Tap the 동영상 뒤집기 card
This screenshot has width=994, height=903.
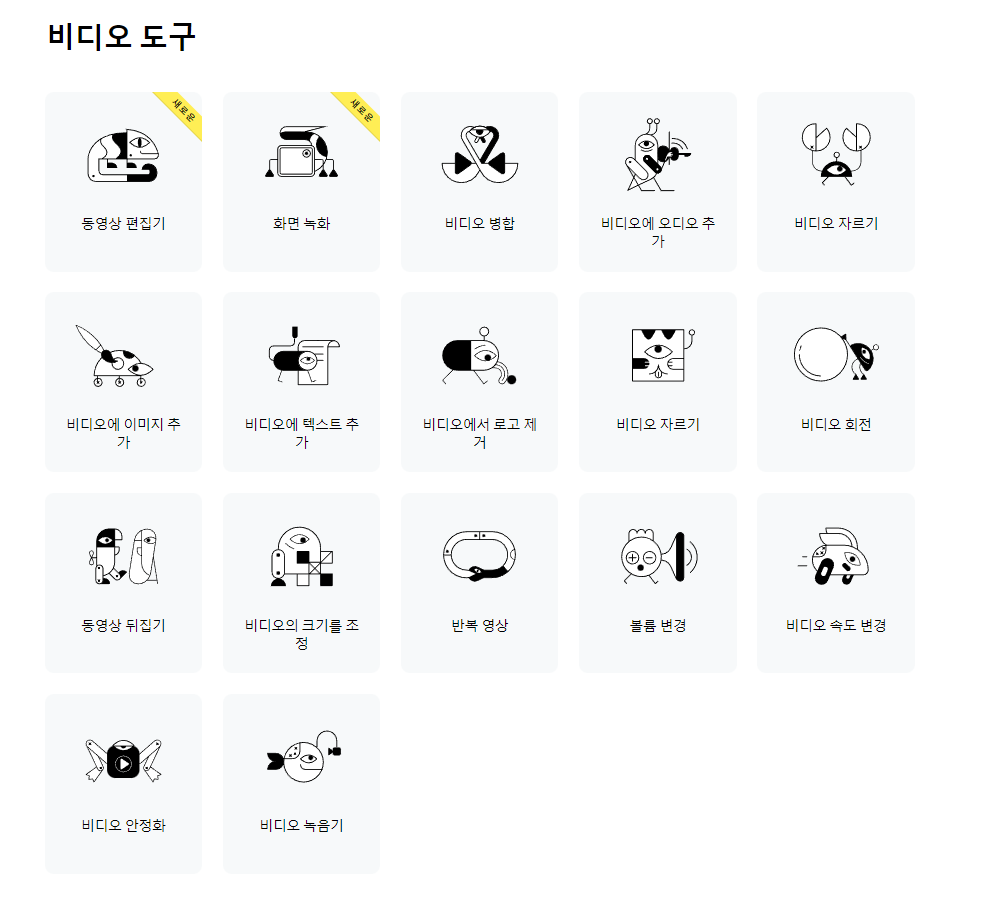123,582
